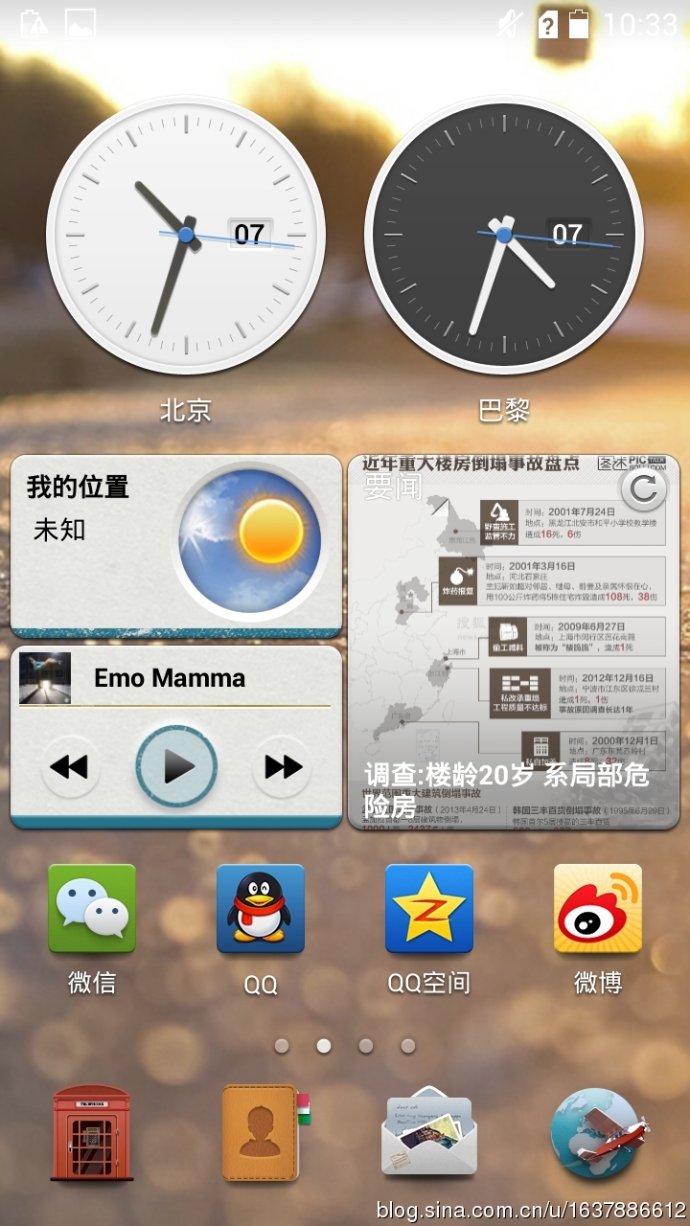The width and height of the screenshot is (690, 1226).
Task: Open QQ空间
Action: (x=428, y=908)
